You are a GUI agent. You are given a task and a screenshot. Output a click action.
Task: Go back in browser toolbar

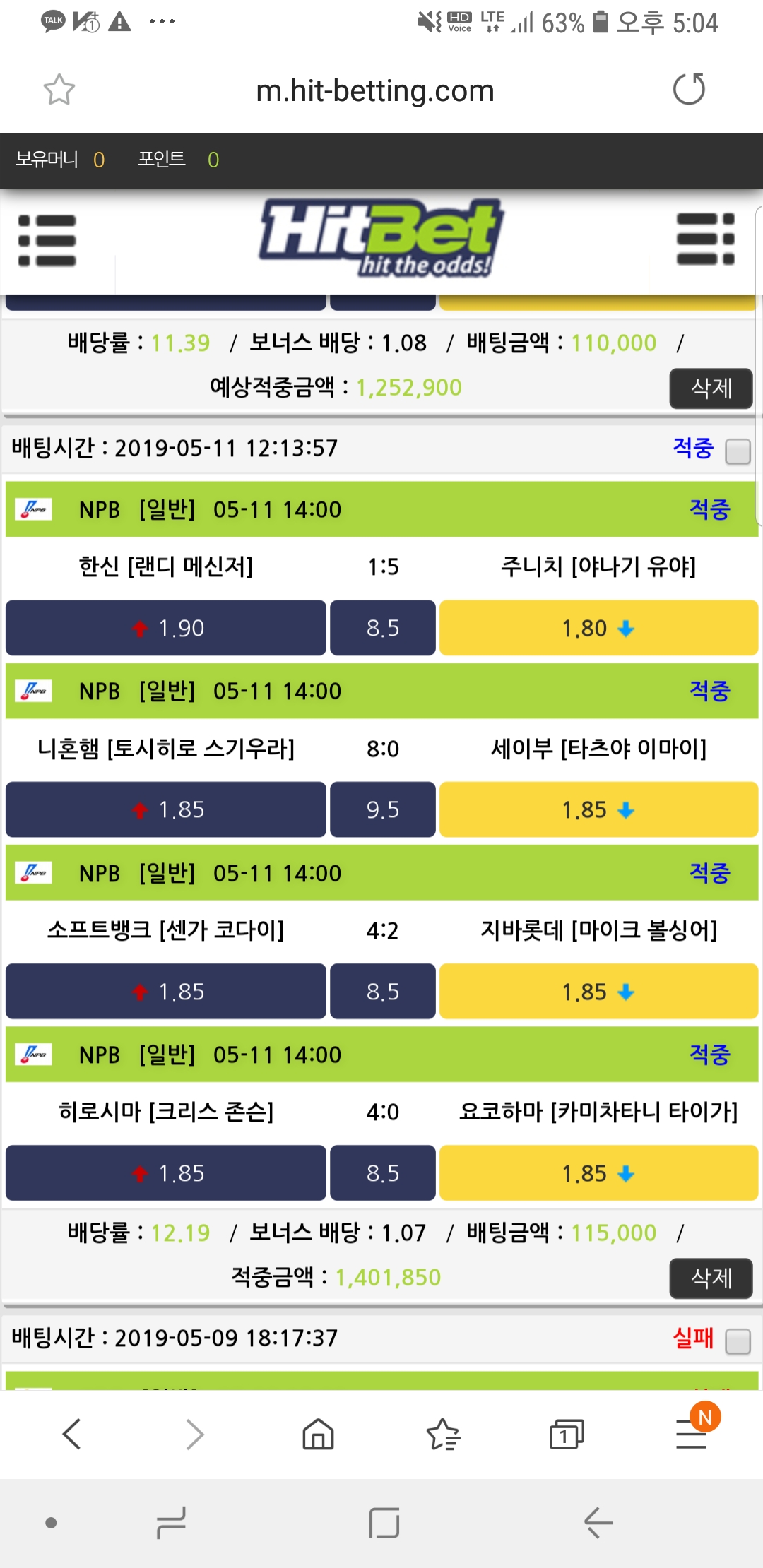(72, 1435)
